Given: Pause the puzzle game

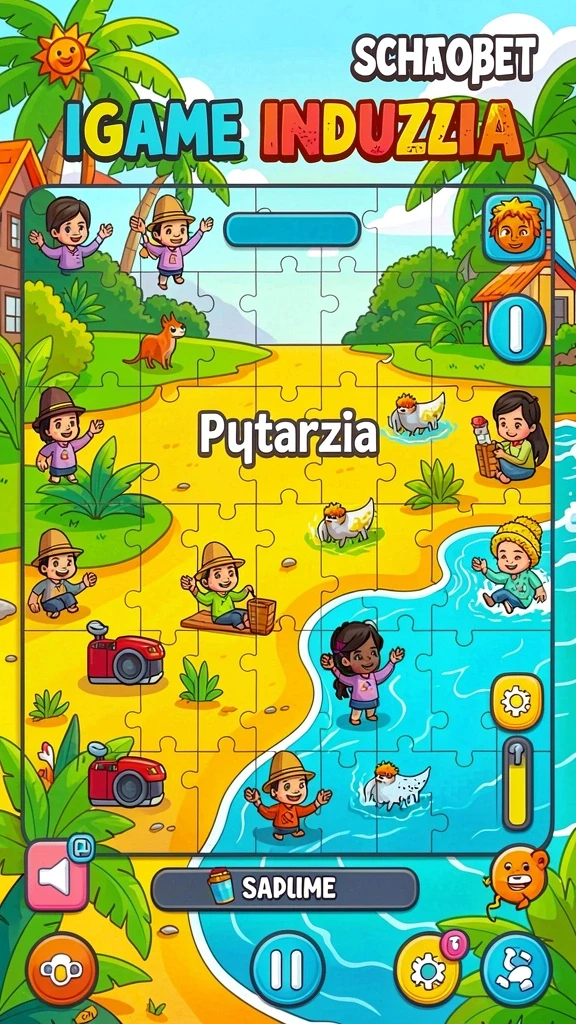Looking at the screenshot, I should (287, 967).
